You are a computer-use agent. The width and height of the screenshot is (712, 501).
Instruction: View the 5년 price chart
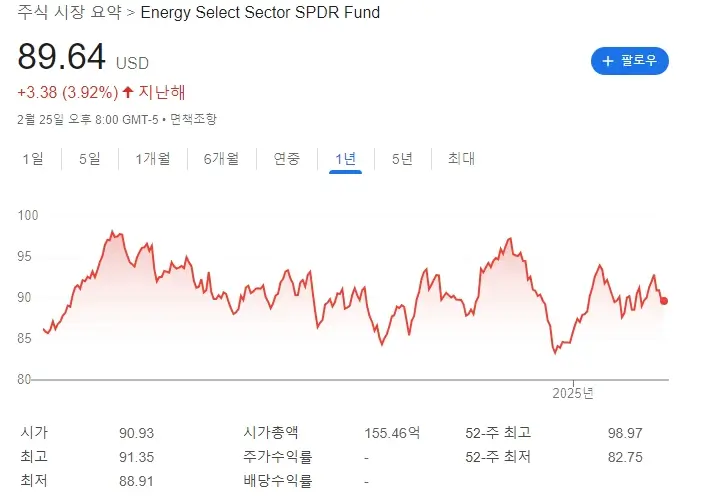click(402, 158)
